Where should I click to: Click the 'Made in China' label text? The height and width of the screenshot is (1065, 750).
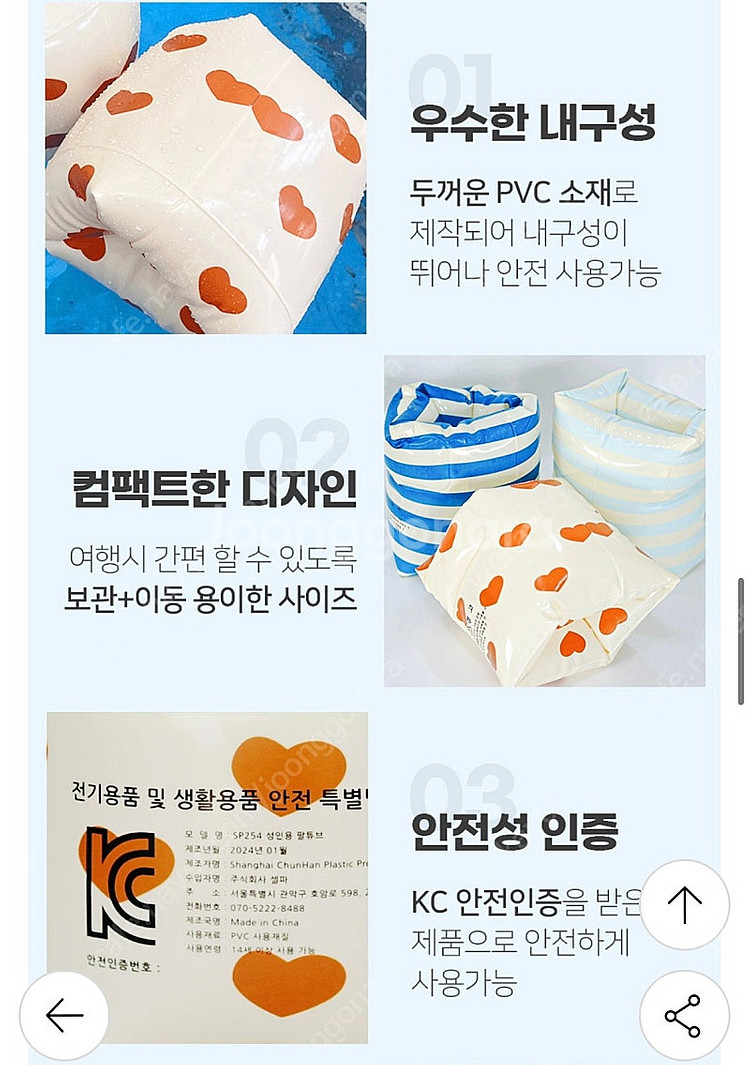[267, 921]
